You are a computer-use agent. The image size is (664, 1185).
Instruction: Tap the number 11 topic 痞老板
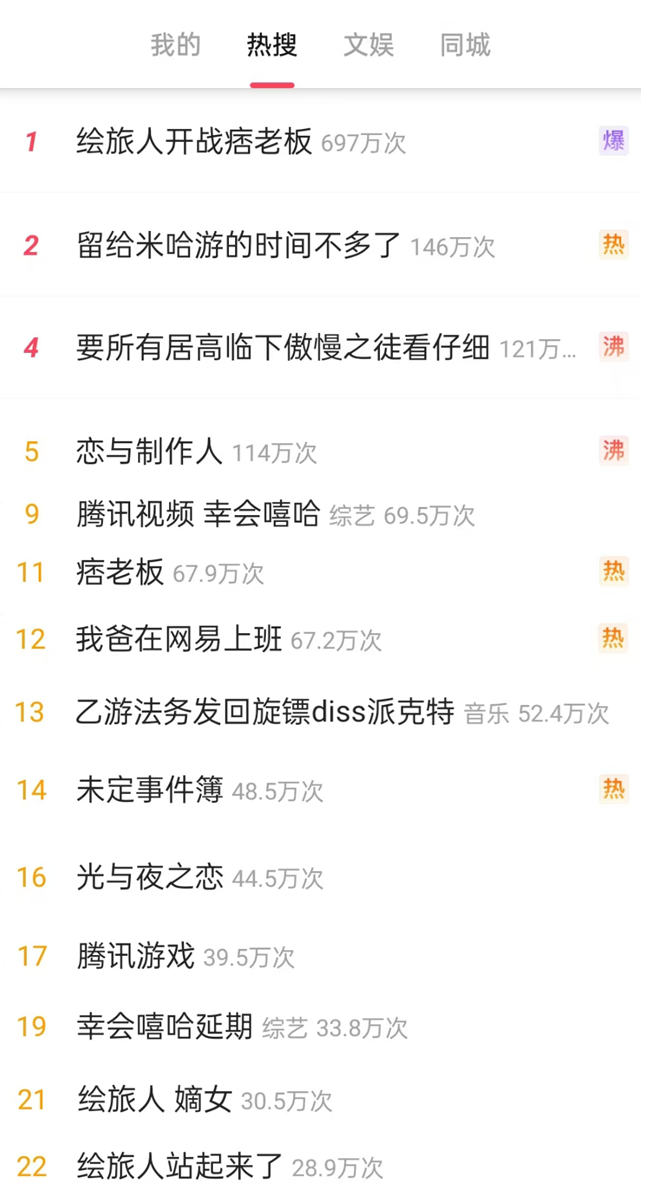coord(120,572)
